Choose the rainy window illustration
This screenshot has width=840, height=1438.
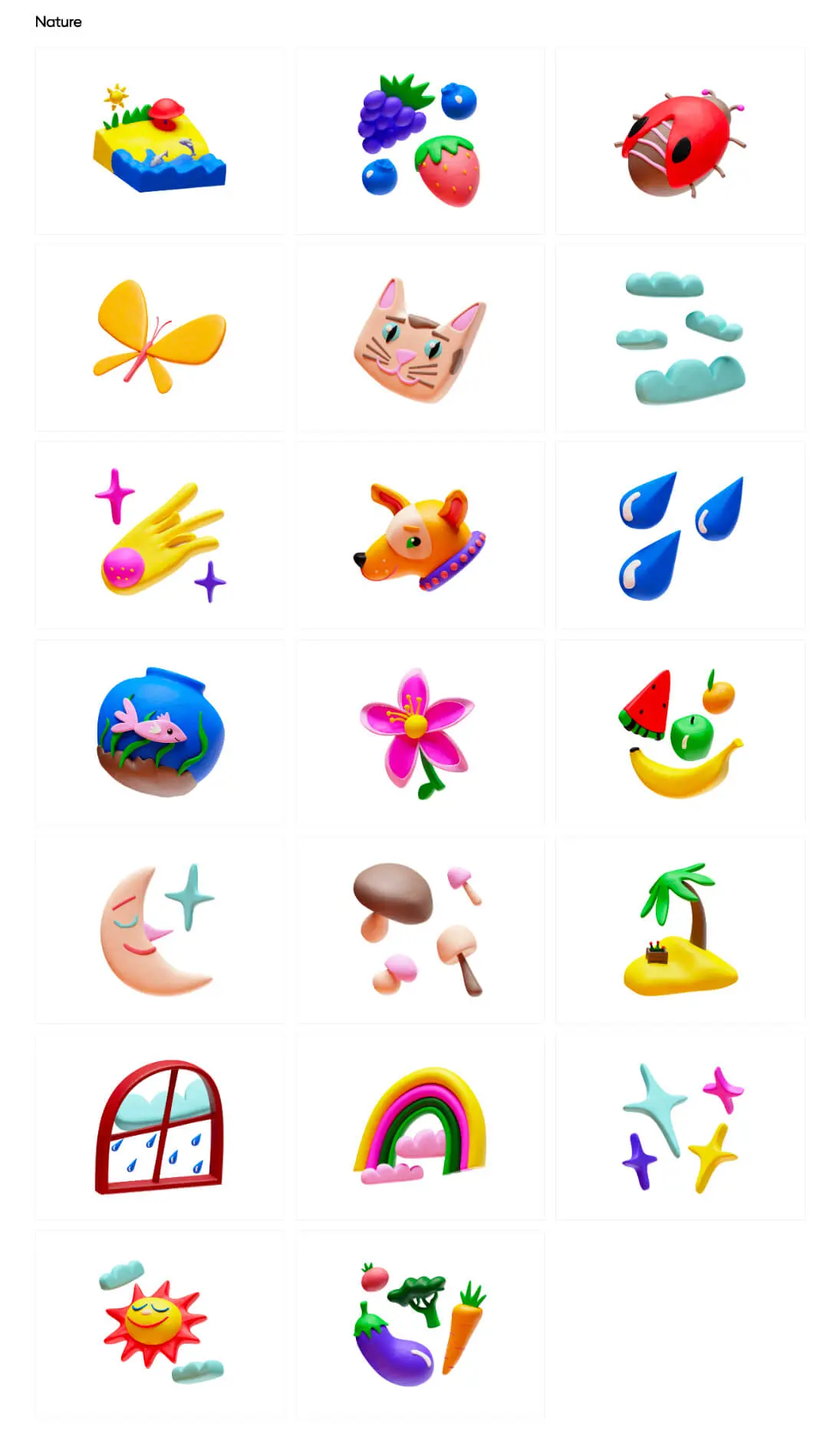tap(159, 1126)
